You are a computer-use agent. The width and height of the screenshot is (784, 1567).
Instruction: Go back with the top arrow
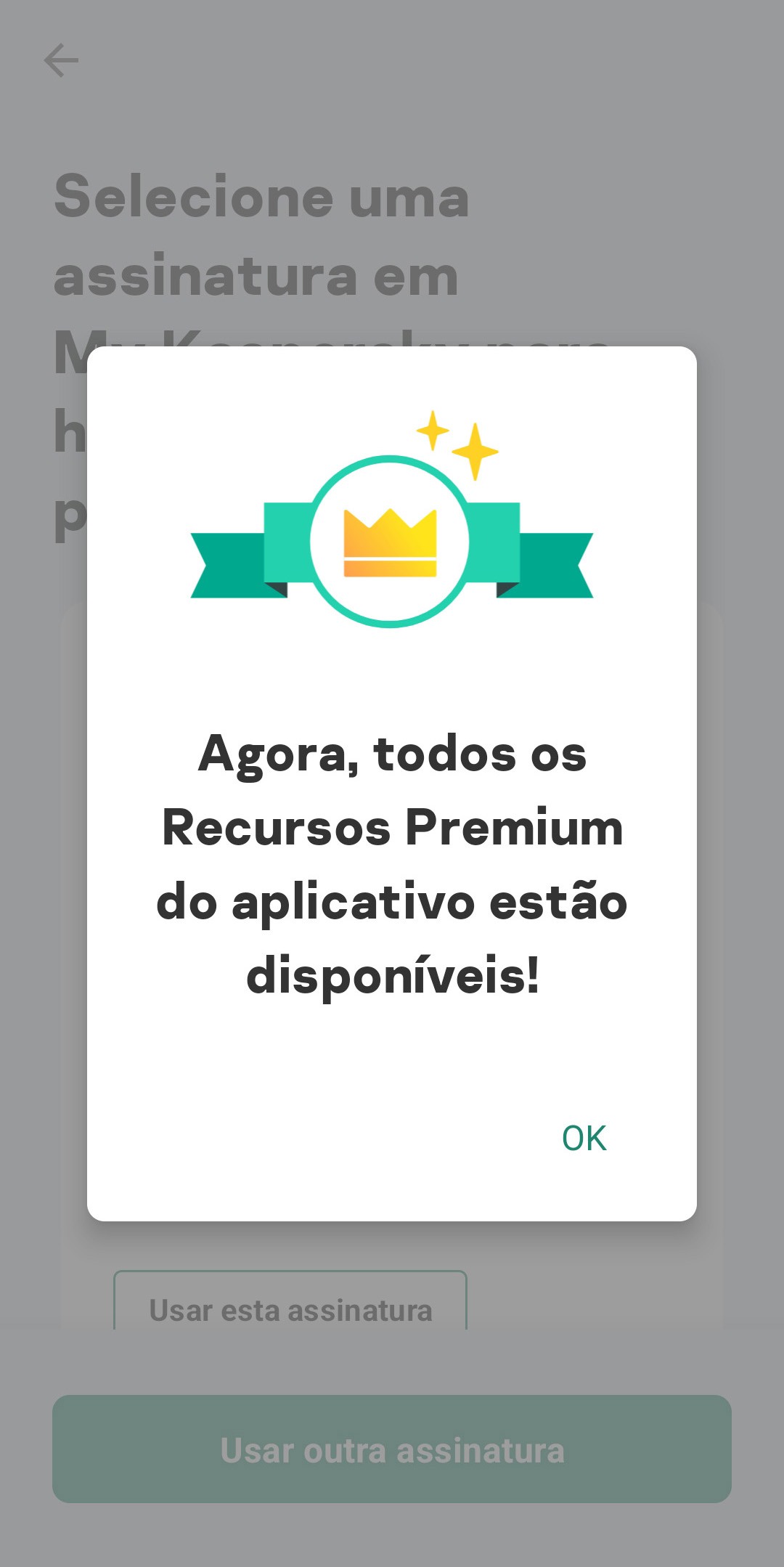pos(61,60)
